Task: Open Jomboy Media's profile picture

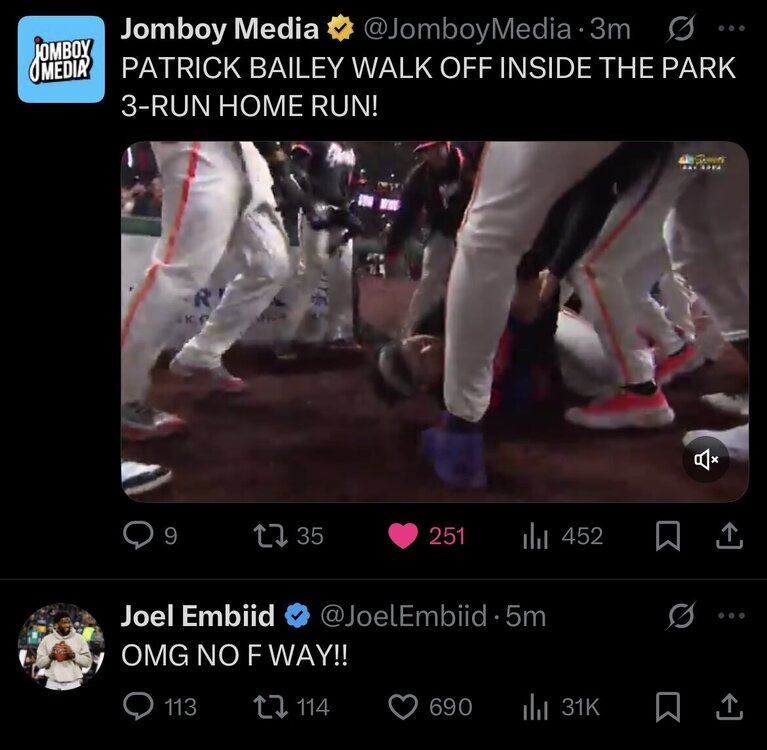Action: (x=61, y=59)
